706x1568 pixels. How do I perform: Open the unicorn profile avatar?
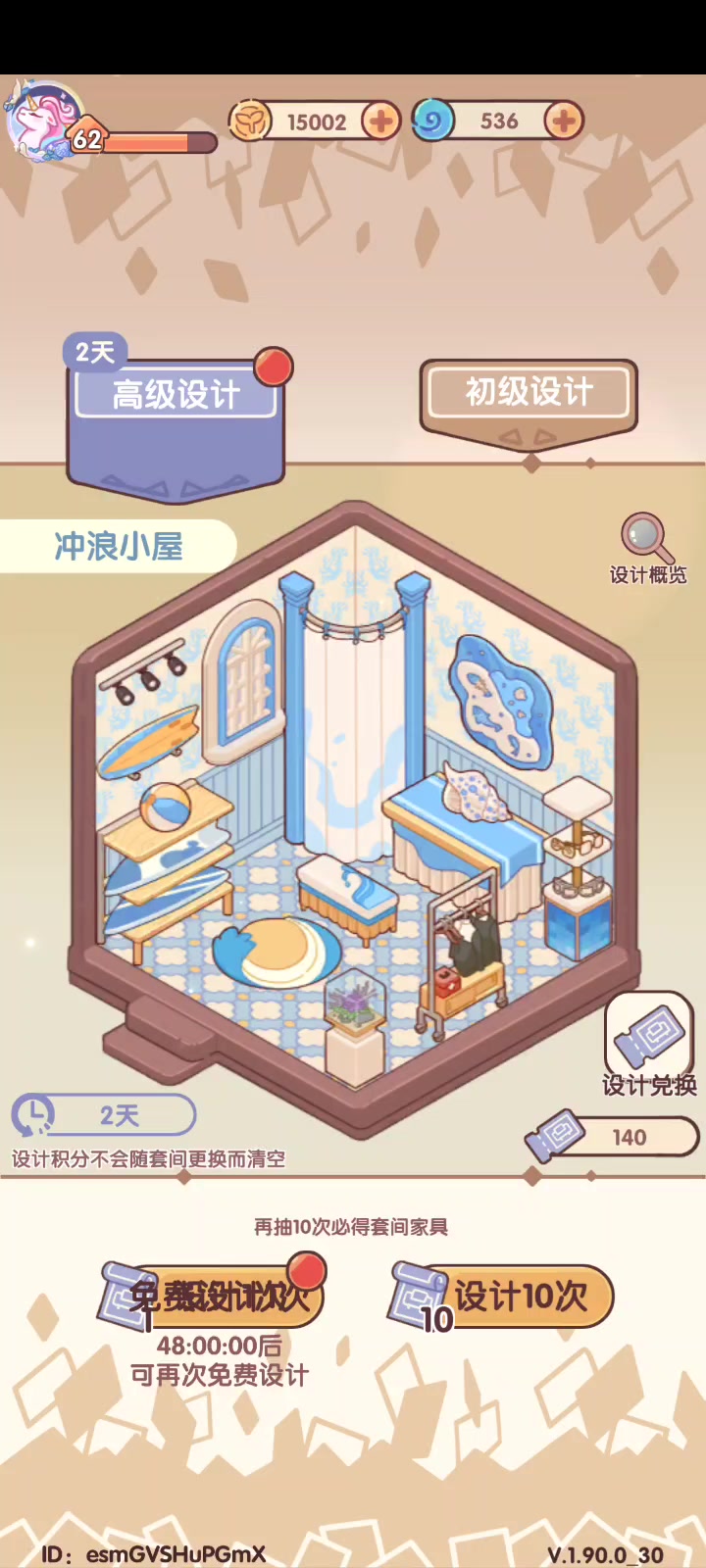pos(45,122)
